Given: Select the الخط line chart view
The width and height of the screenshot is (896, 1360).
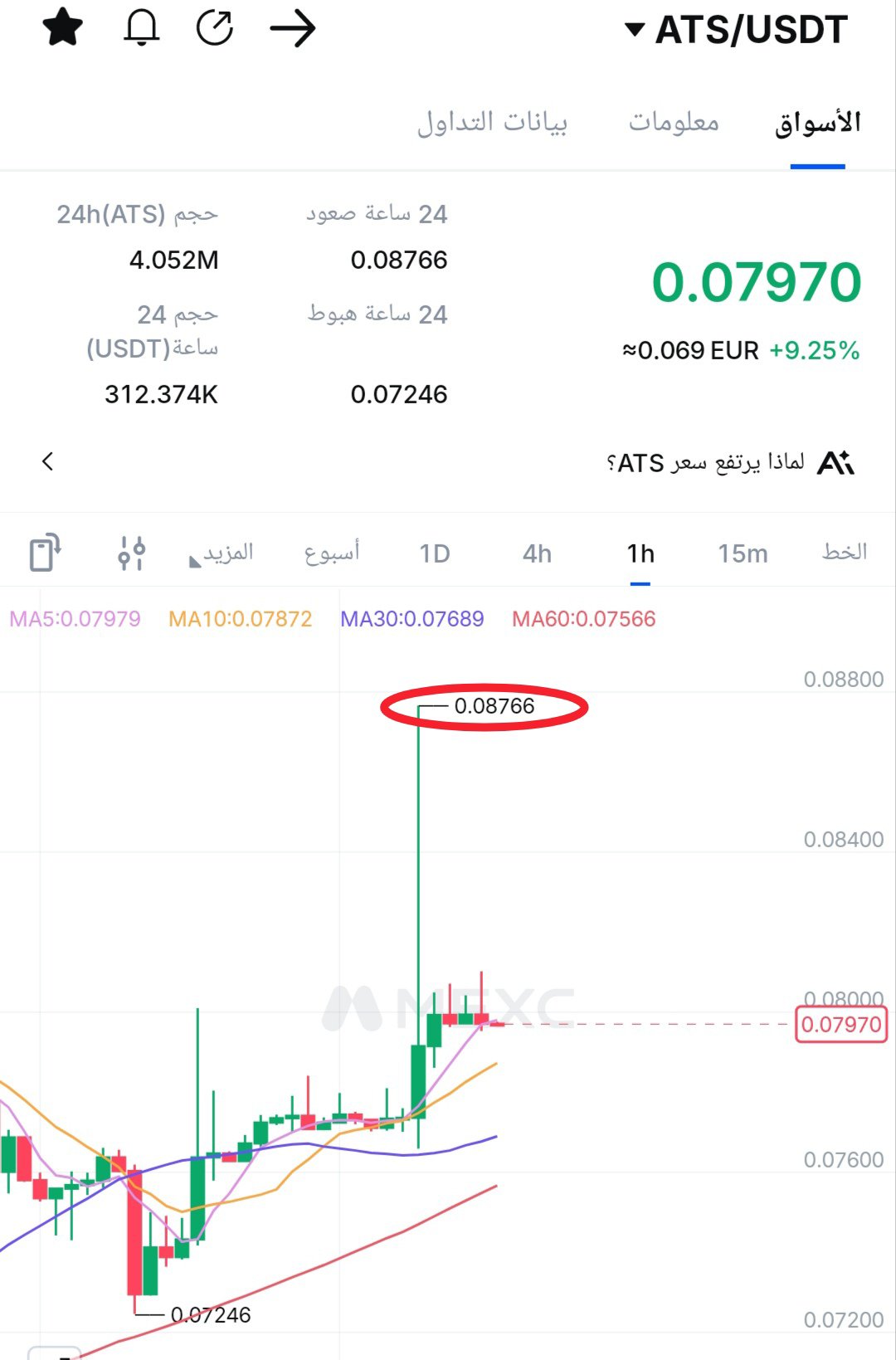Looking at the screenshot, I should [x=845, y=553].
